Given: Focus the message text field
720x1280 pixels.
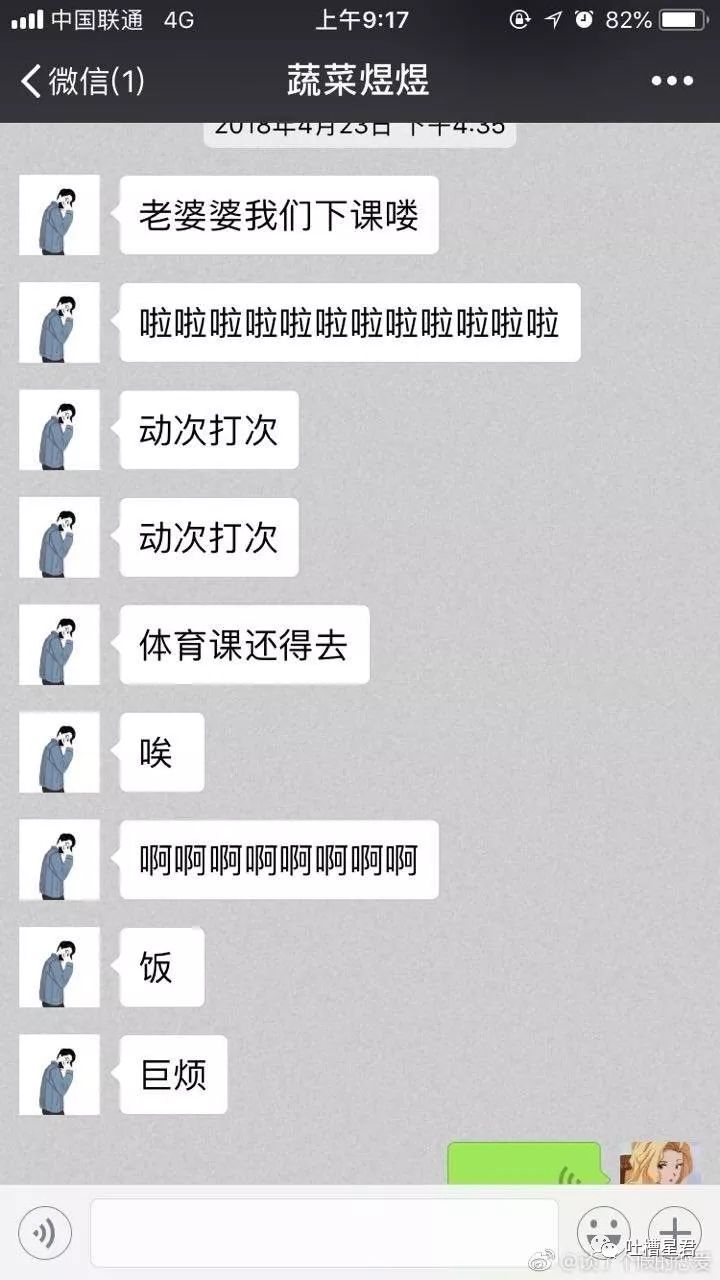Looking at the screenshot, I should coord(323,1232).
